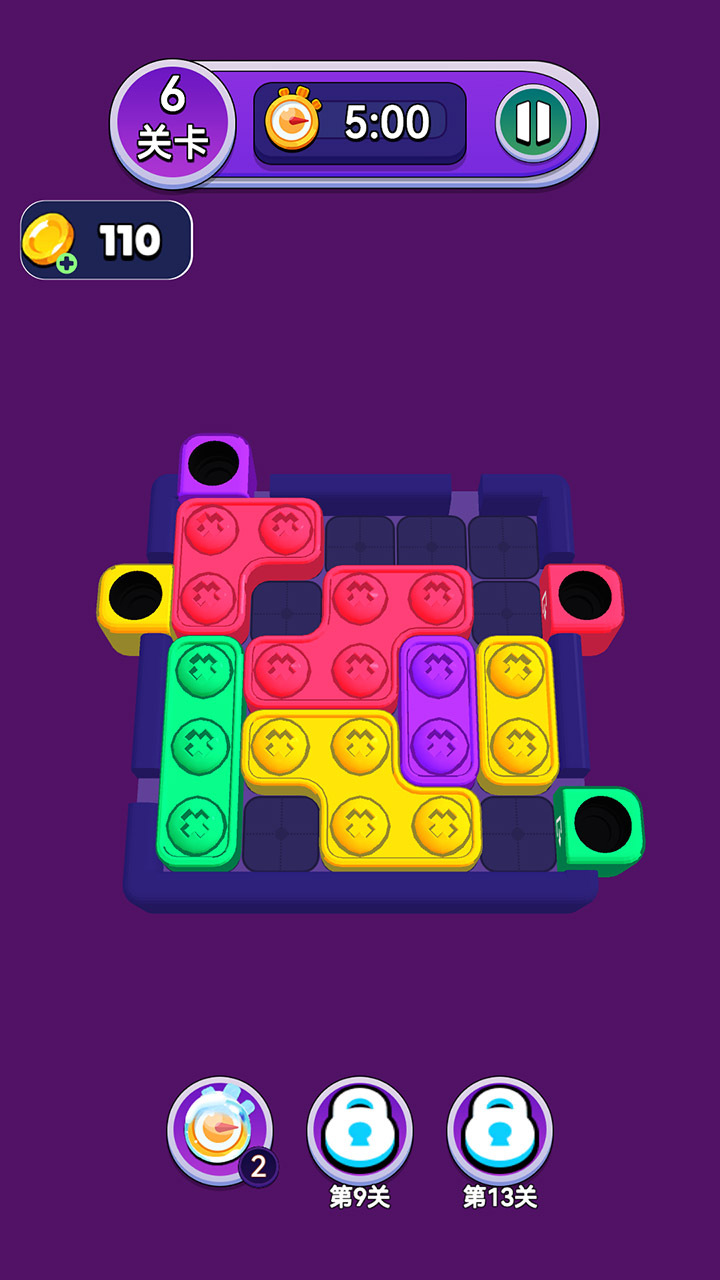Tap the locked booster for level 9
The height and width of the screenshot is (1280, 720).
(360, 1130)
